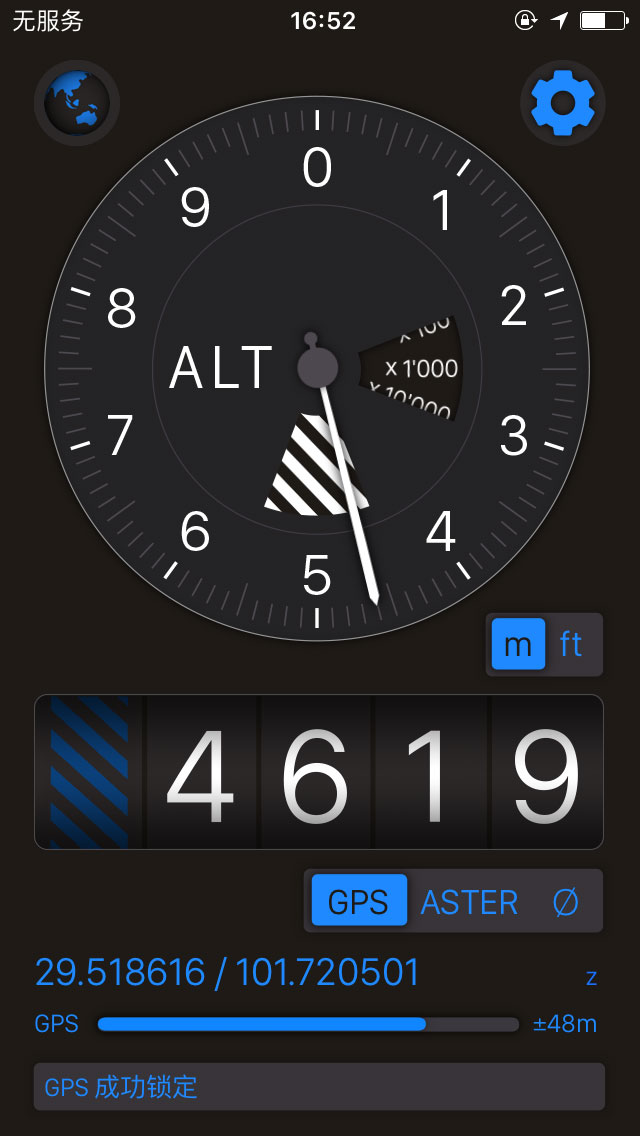
Task: Tap the coordinates 29.518616 / 101.720501
Action: tap(228, 972)
